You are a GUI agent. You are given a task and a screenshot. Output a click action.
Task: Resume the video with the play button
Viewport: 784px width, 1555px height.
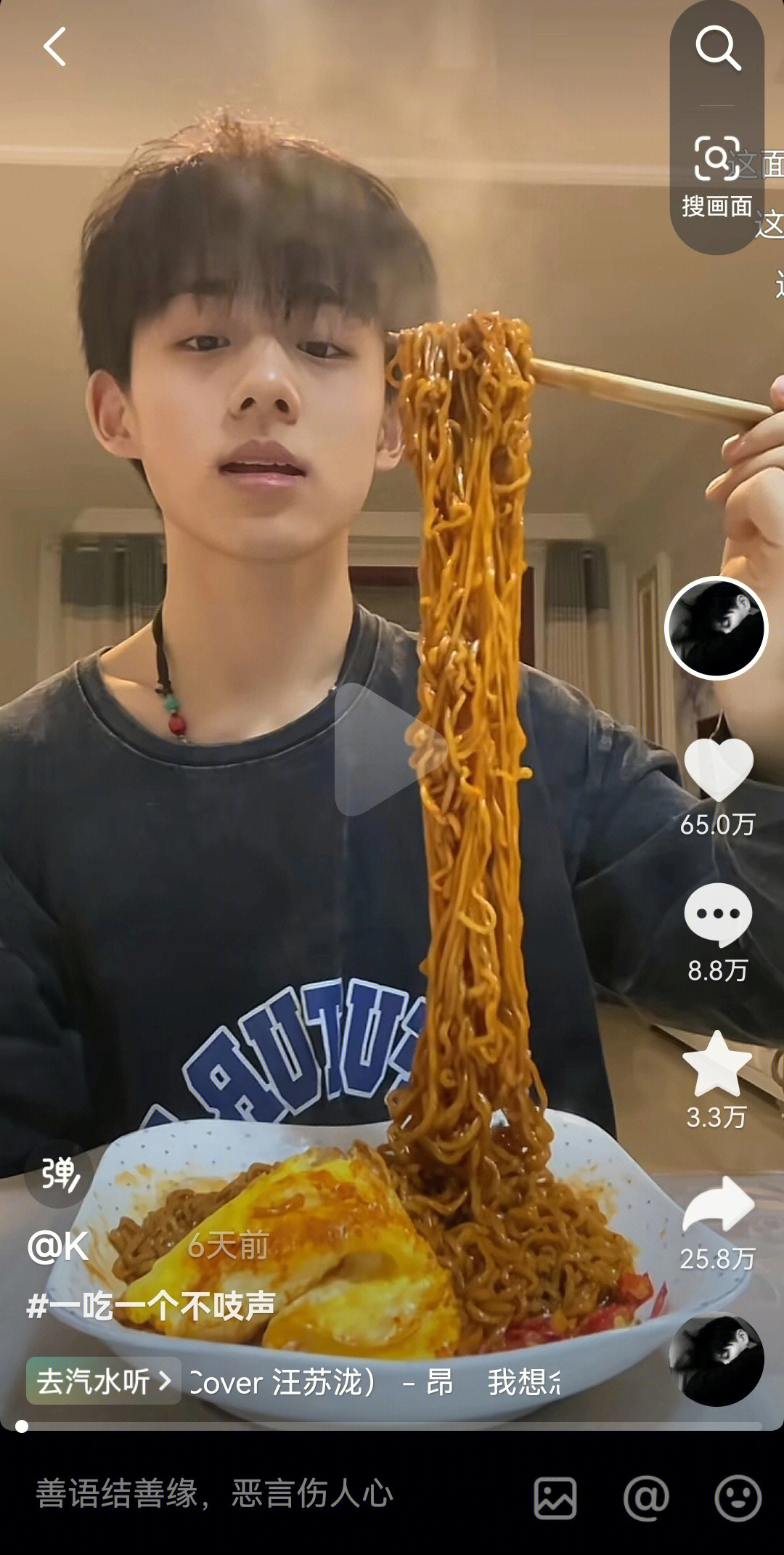[x=385, y=750]
